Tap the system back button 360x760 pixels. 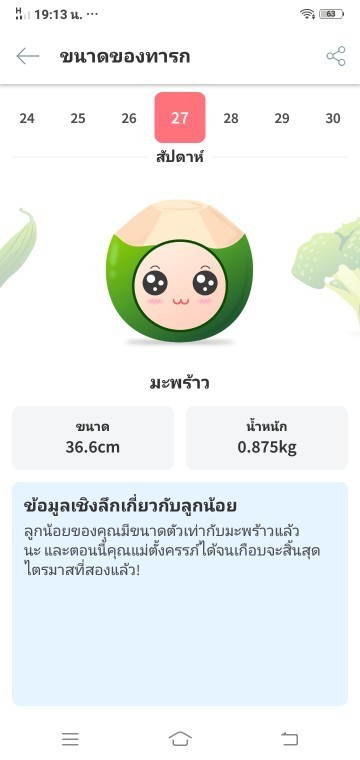pyautogui.click(x=289, y=739)
